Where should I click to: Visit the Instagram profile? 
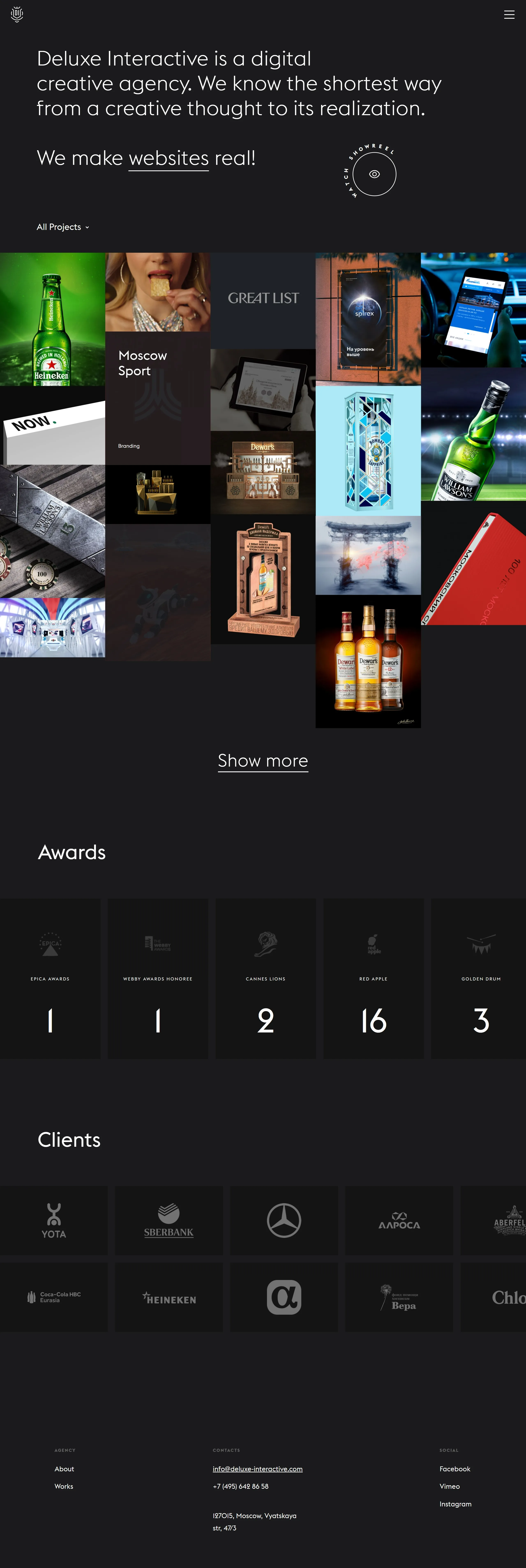(455, 1504)
